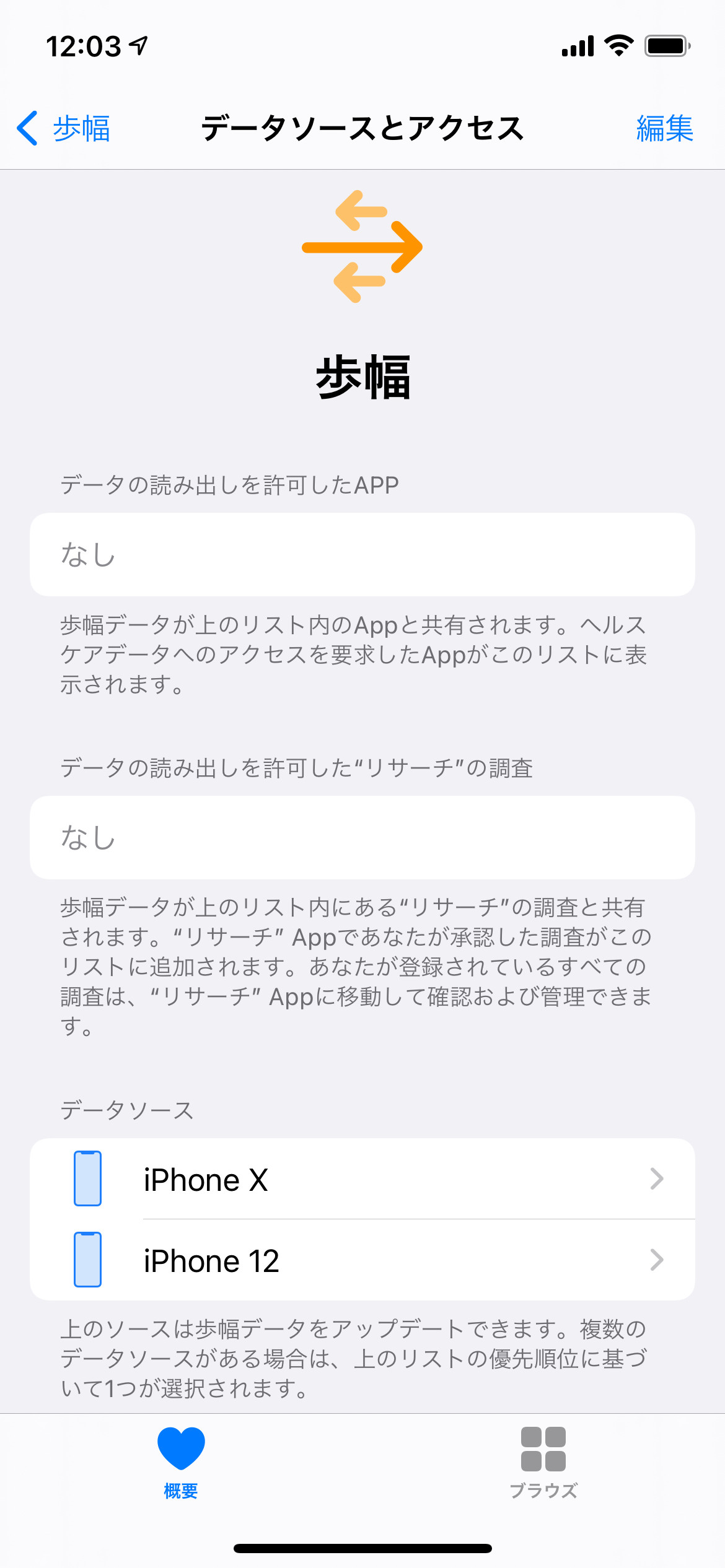Switch to the ブラウズ tab
Image resolution: width=725 pixels, height=1568 pixels.
pos(543,1461)
